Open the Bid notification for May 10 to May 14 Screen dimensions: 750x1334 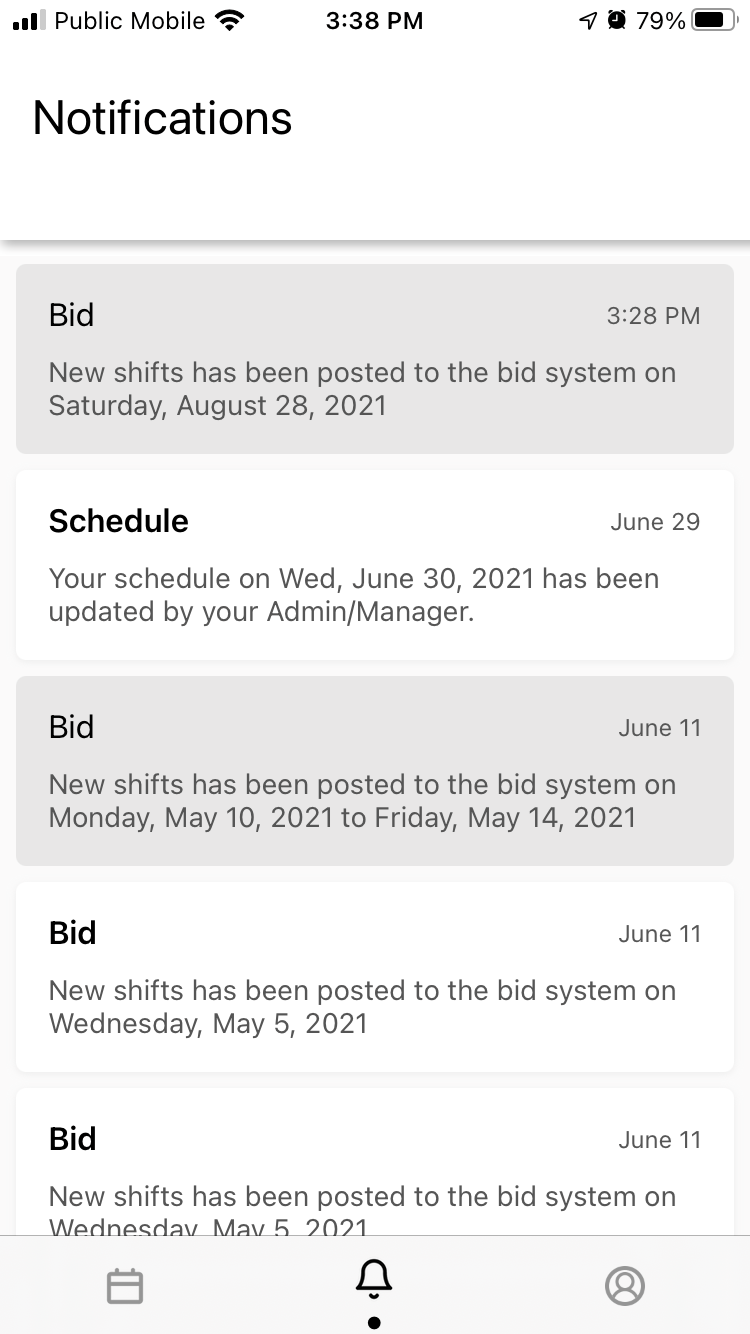click(x=375, y=771)
